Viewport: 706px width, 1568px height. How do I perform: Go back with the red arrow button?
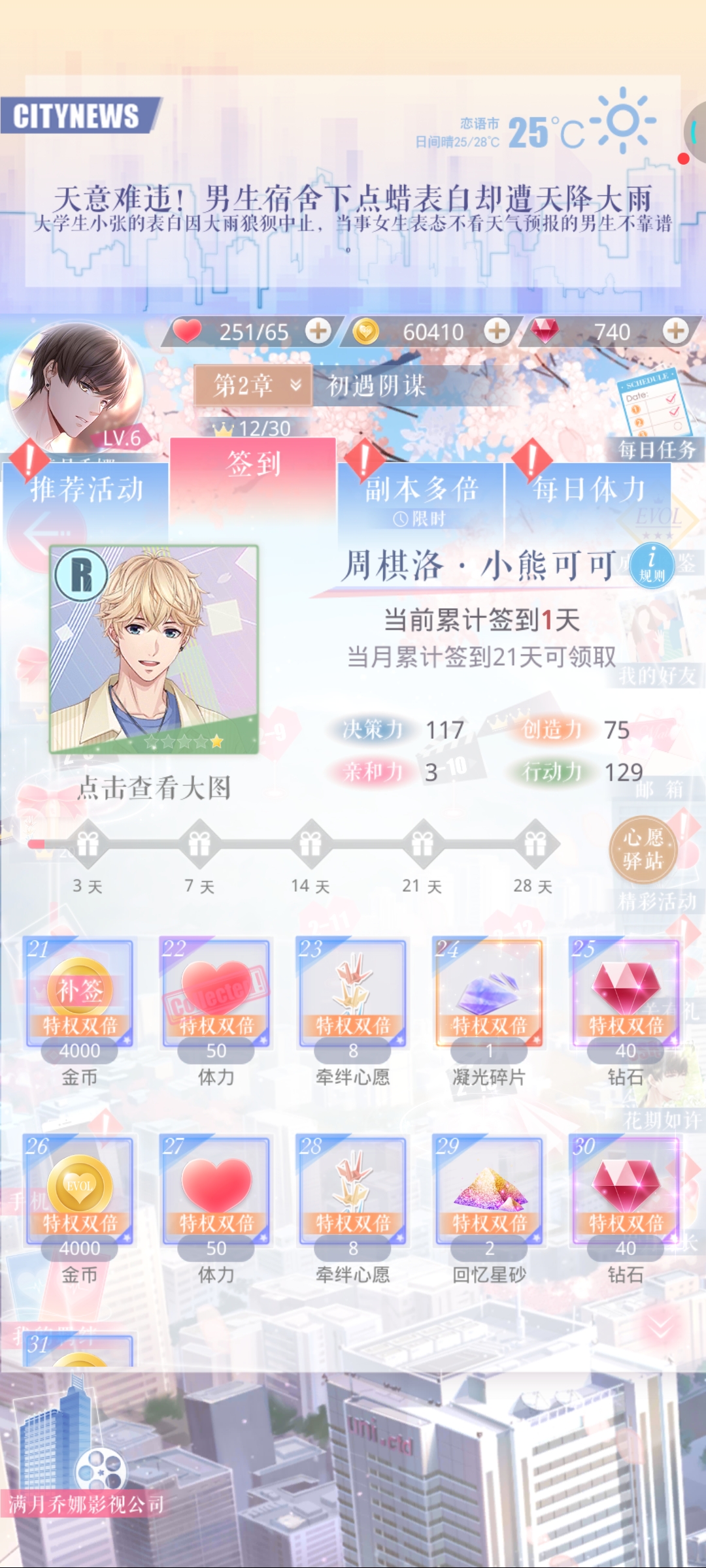click(46, 534)
